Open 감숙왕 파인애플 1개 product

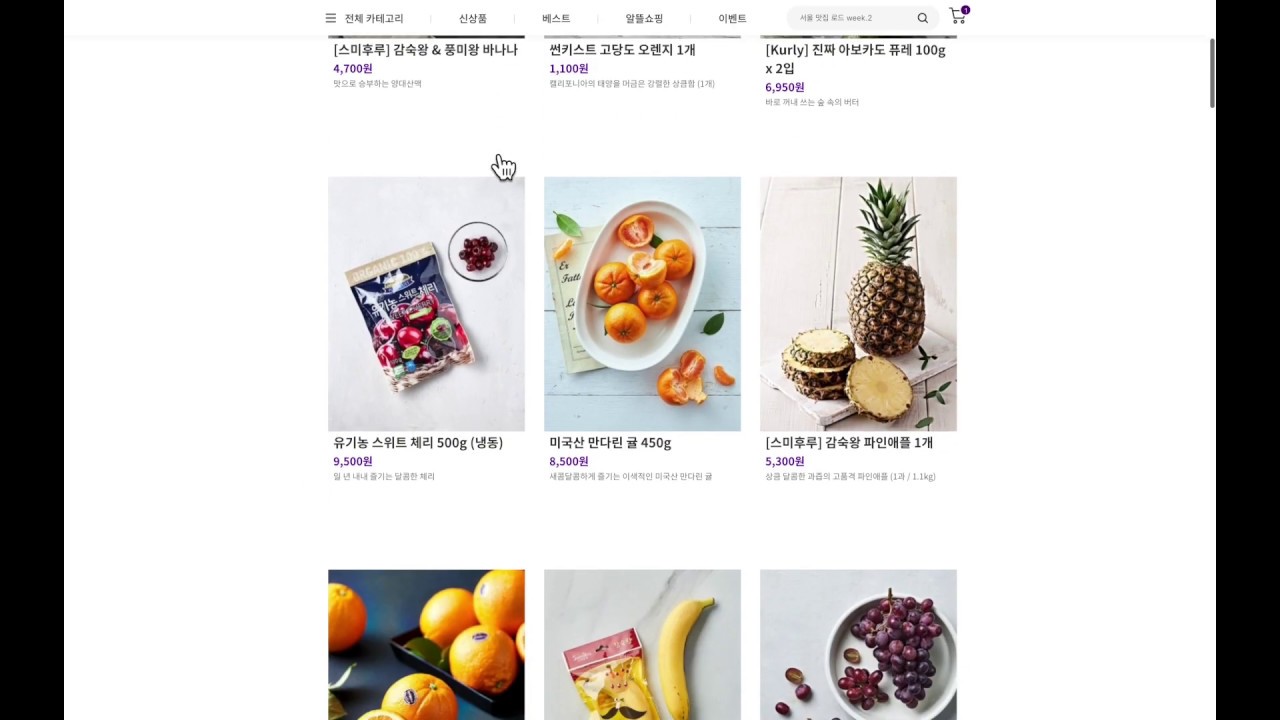[858, 304]
